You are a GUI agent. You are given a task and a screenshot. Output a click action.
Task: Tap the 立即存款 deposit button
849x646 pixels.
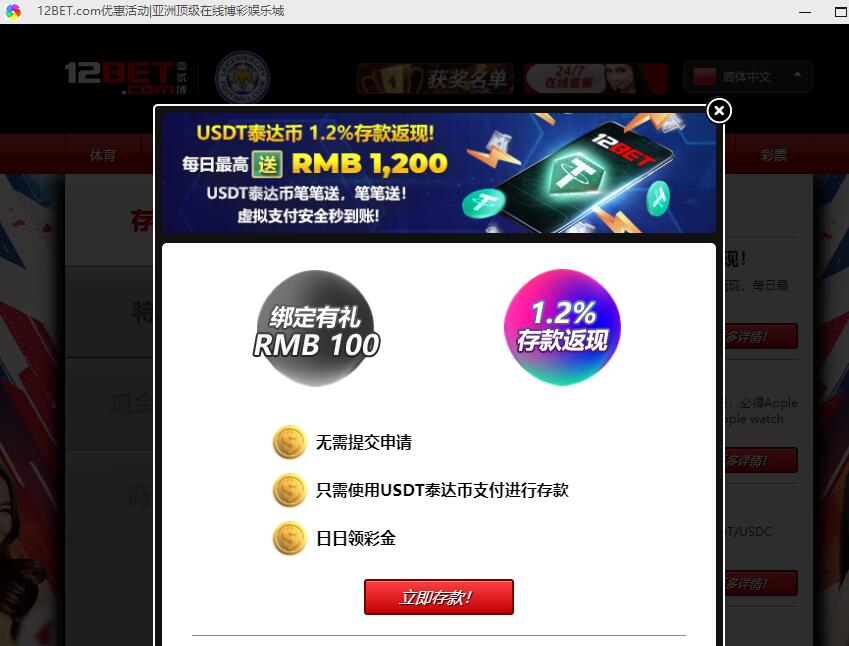(438, 597)
